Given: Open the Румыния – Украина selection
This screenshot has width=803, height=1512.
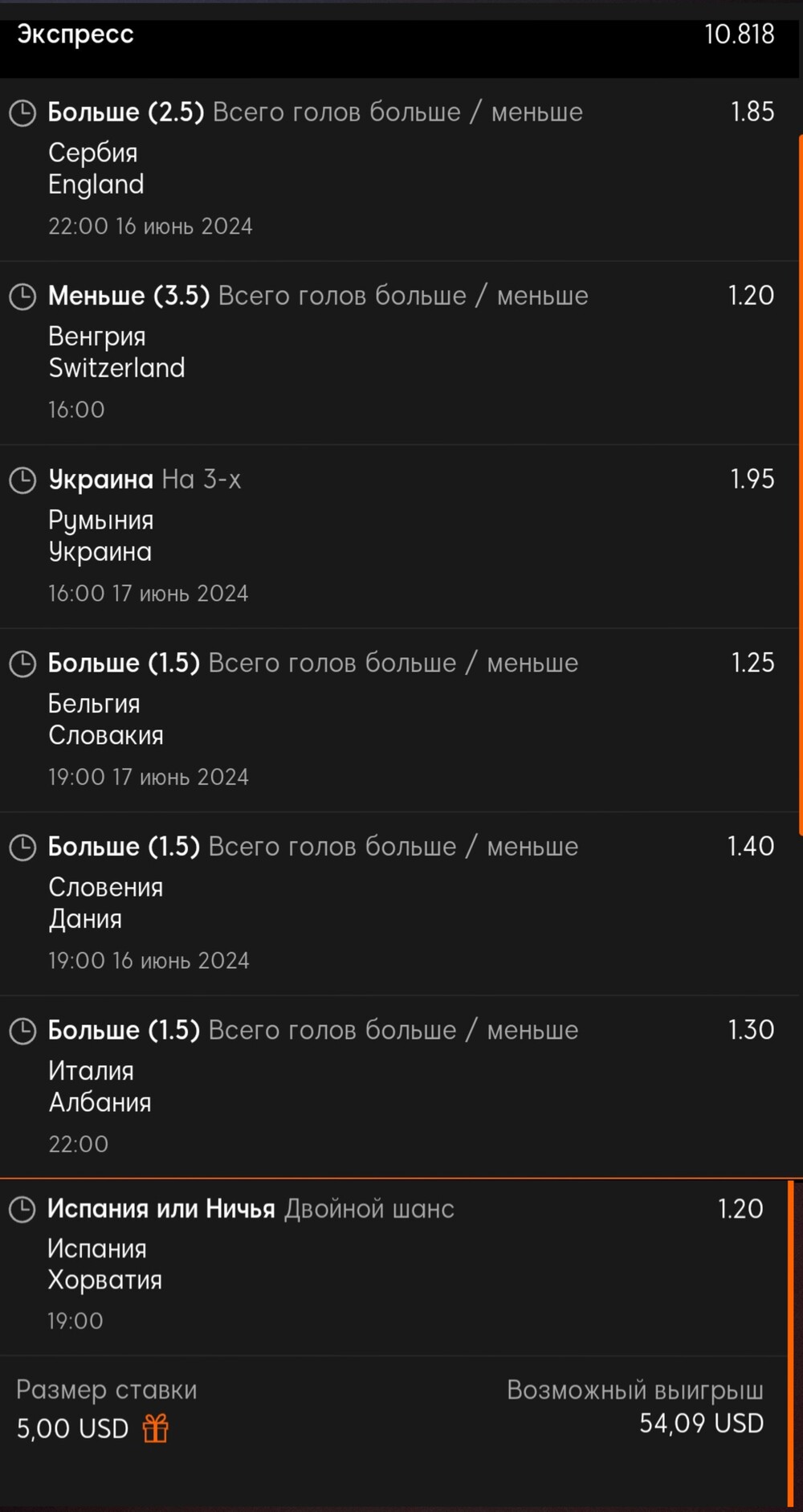Looking at the screenshot, I should (x=399, y=537).
